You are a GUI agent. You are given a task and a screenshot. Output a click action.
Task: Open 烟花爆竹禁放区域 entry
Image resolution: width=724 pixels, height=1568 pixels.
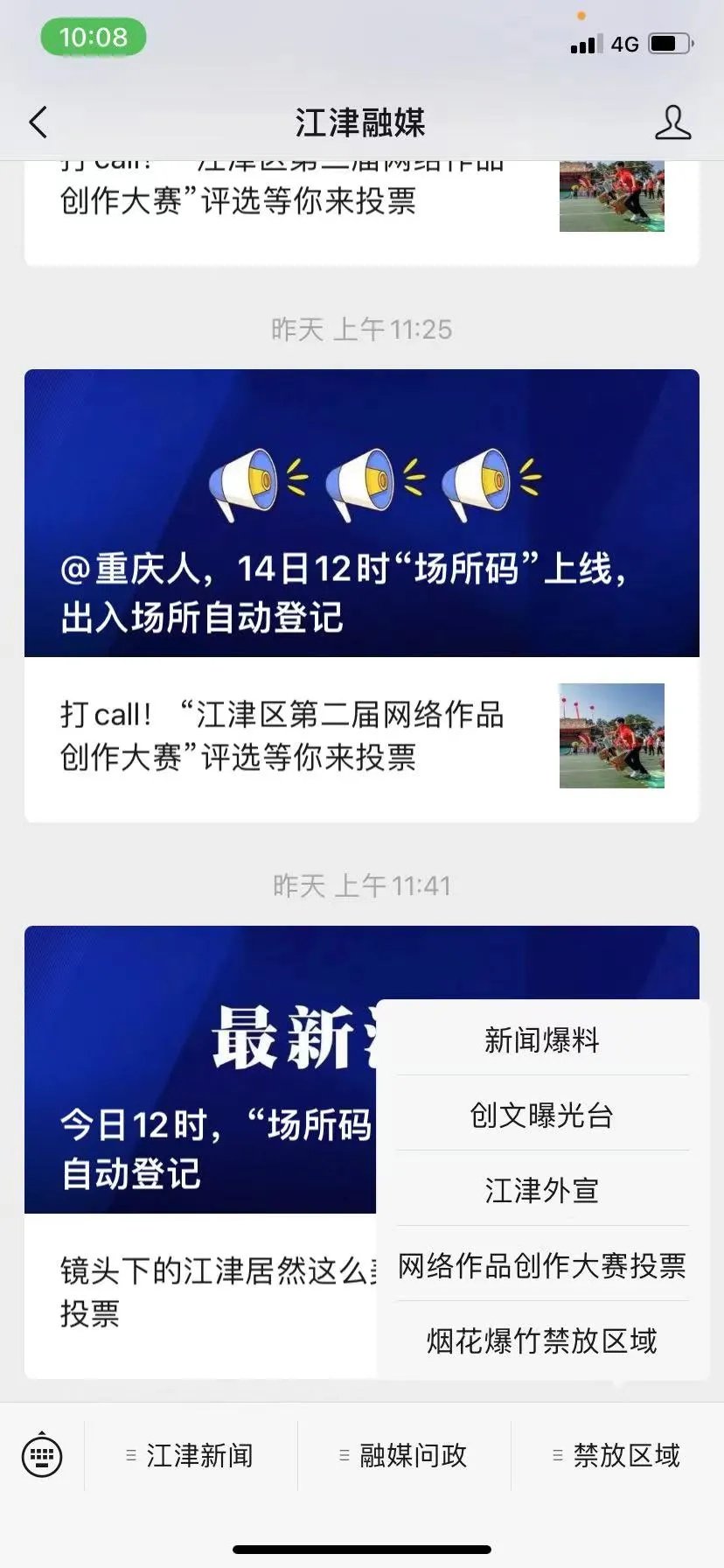(x=542, y=1340)
